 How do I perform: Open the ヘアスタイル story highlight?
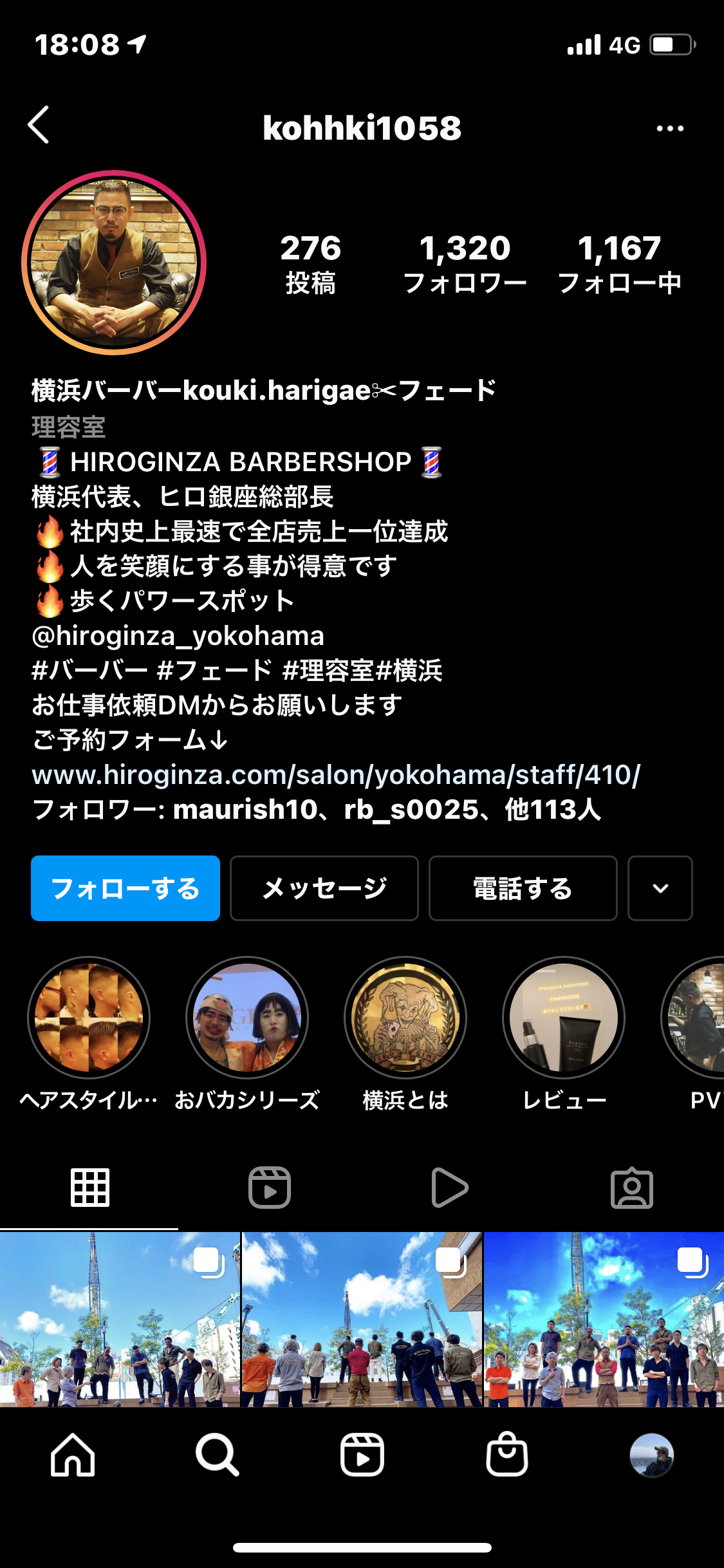[x=89, y=1018]
